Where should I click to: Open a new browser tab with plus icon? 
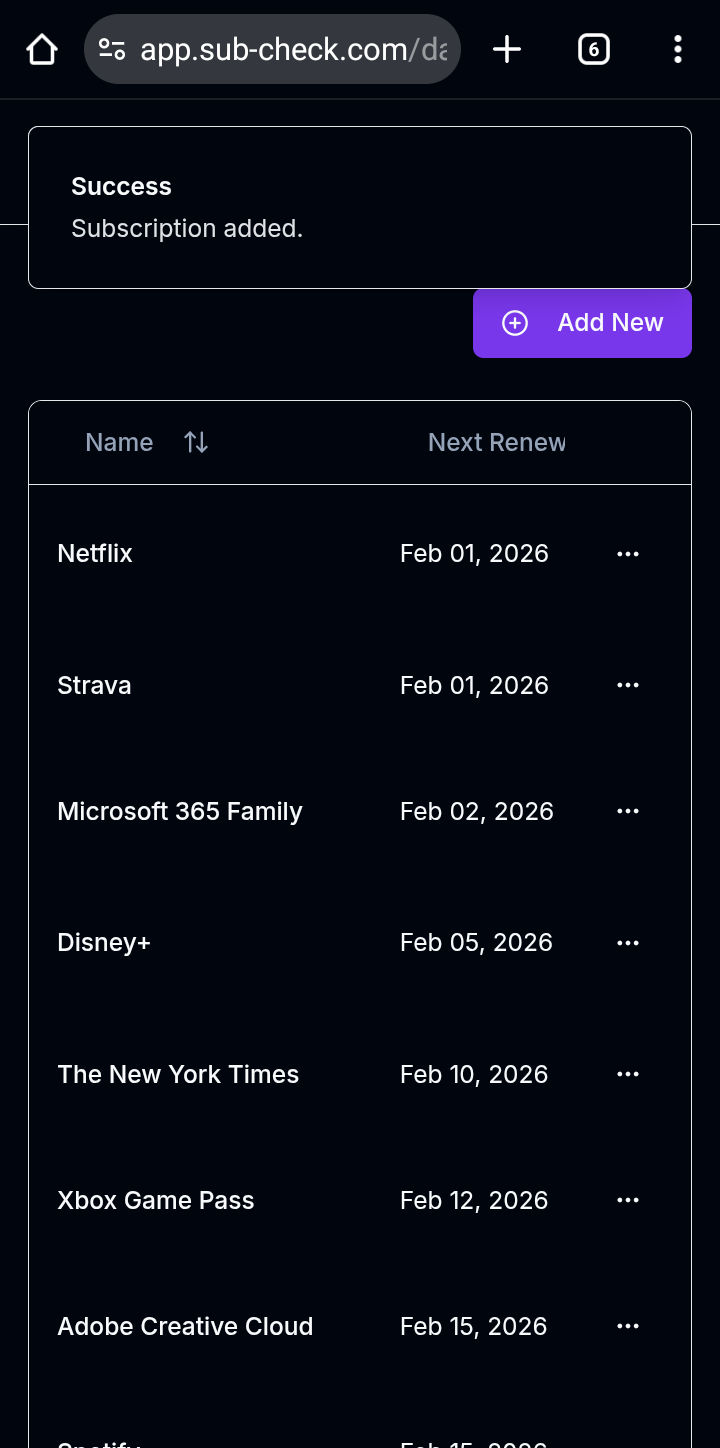pyautogui.click(x=506, y=48)
